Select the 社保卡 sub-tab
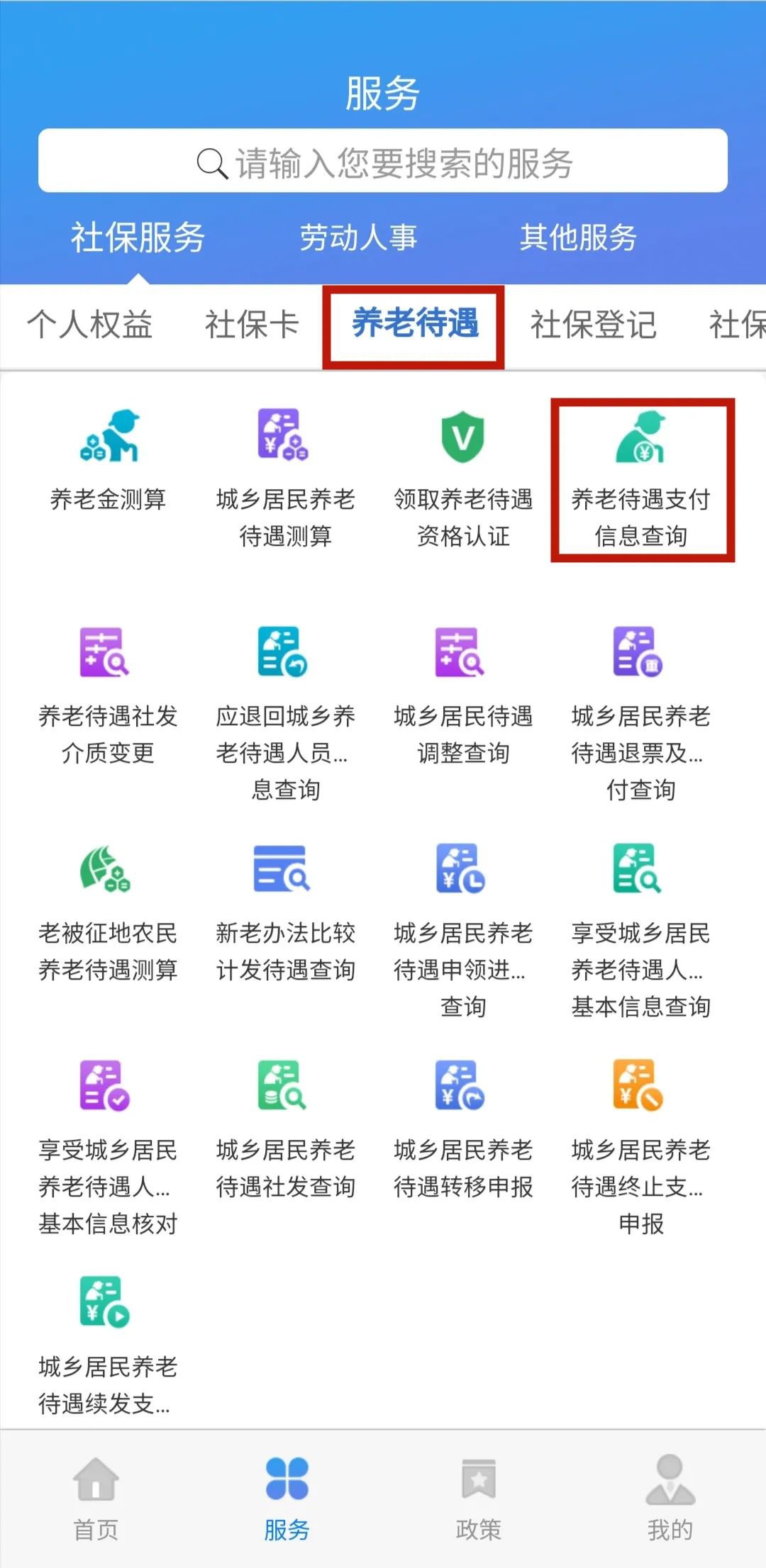 click(252, 325)
